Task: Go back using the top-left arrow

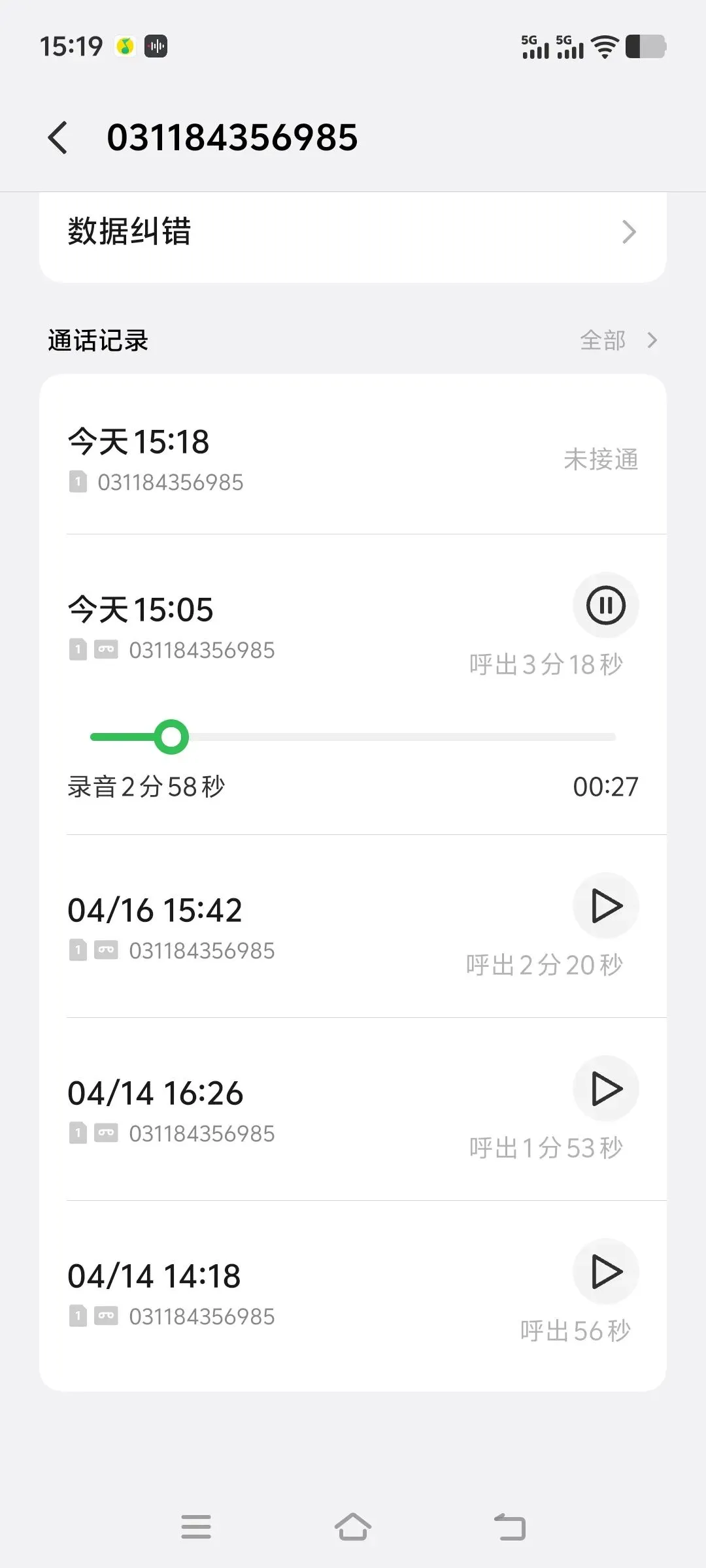Action: coord(58,138)
